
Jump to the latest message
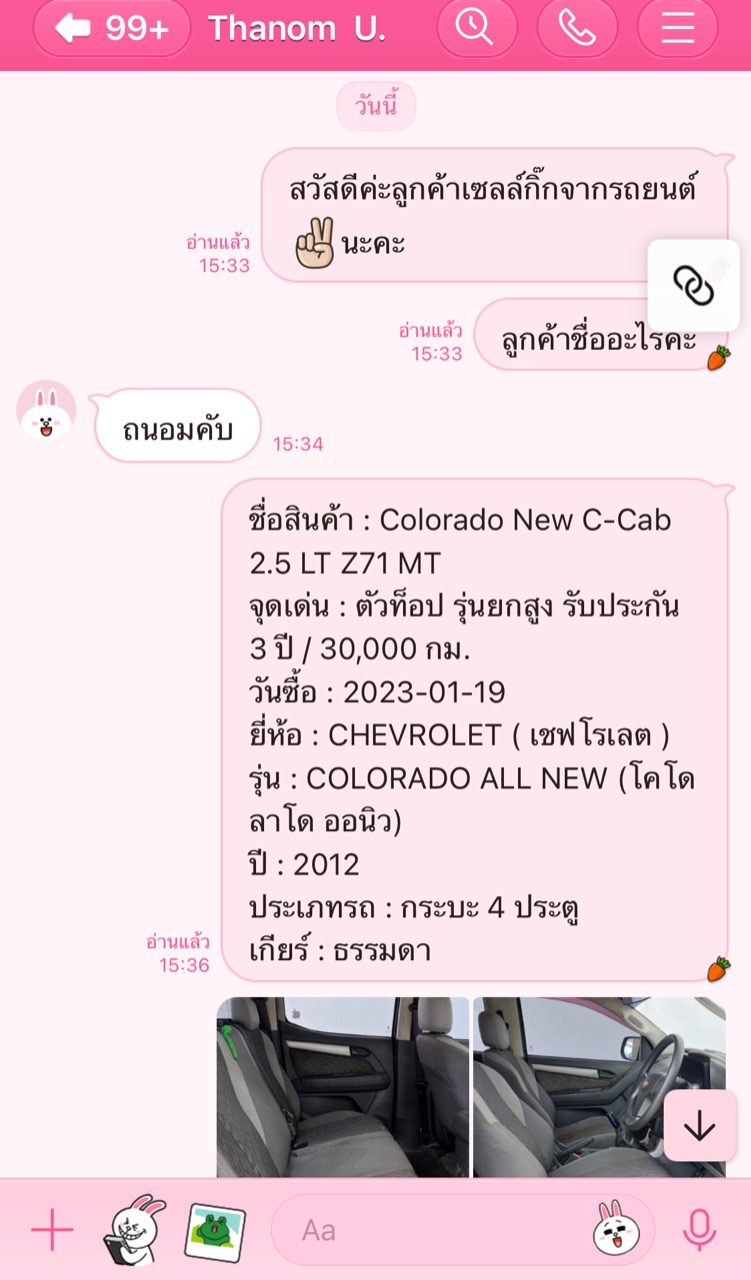(x=699, y=1126)
